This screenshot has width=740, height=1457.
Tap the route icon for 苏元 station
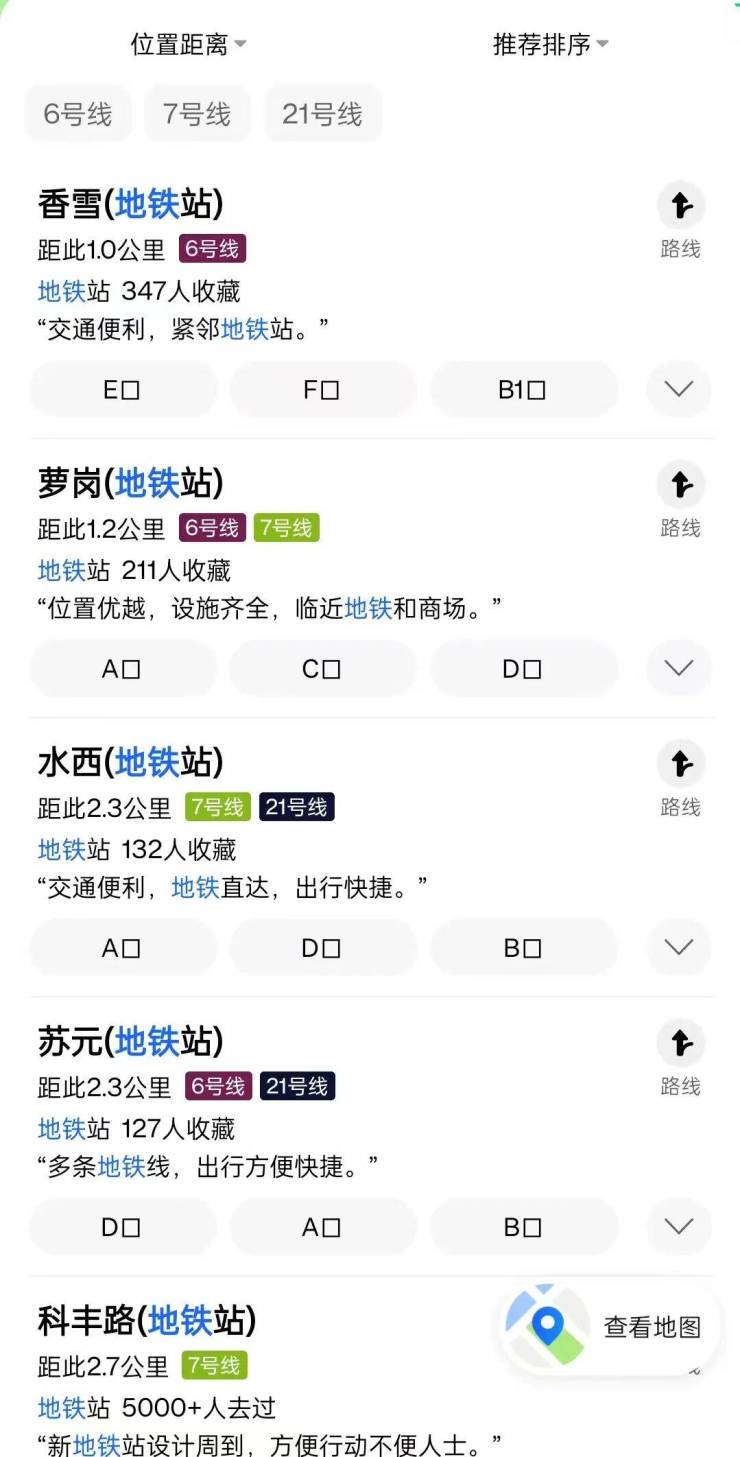click(x=681, y=1057)
